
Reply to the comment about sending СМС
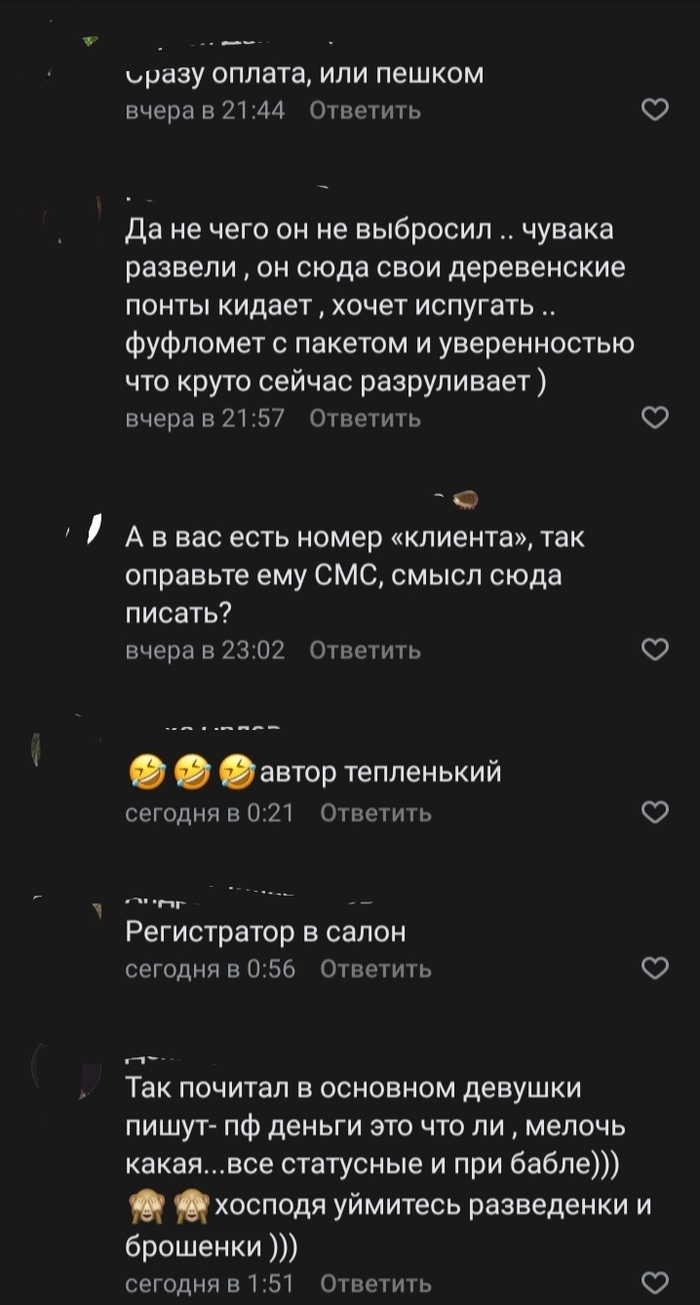[364, 650]
